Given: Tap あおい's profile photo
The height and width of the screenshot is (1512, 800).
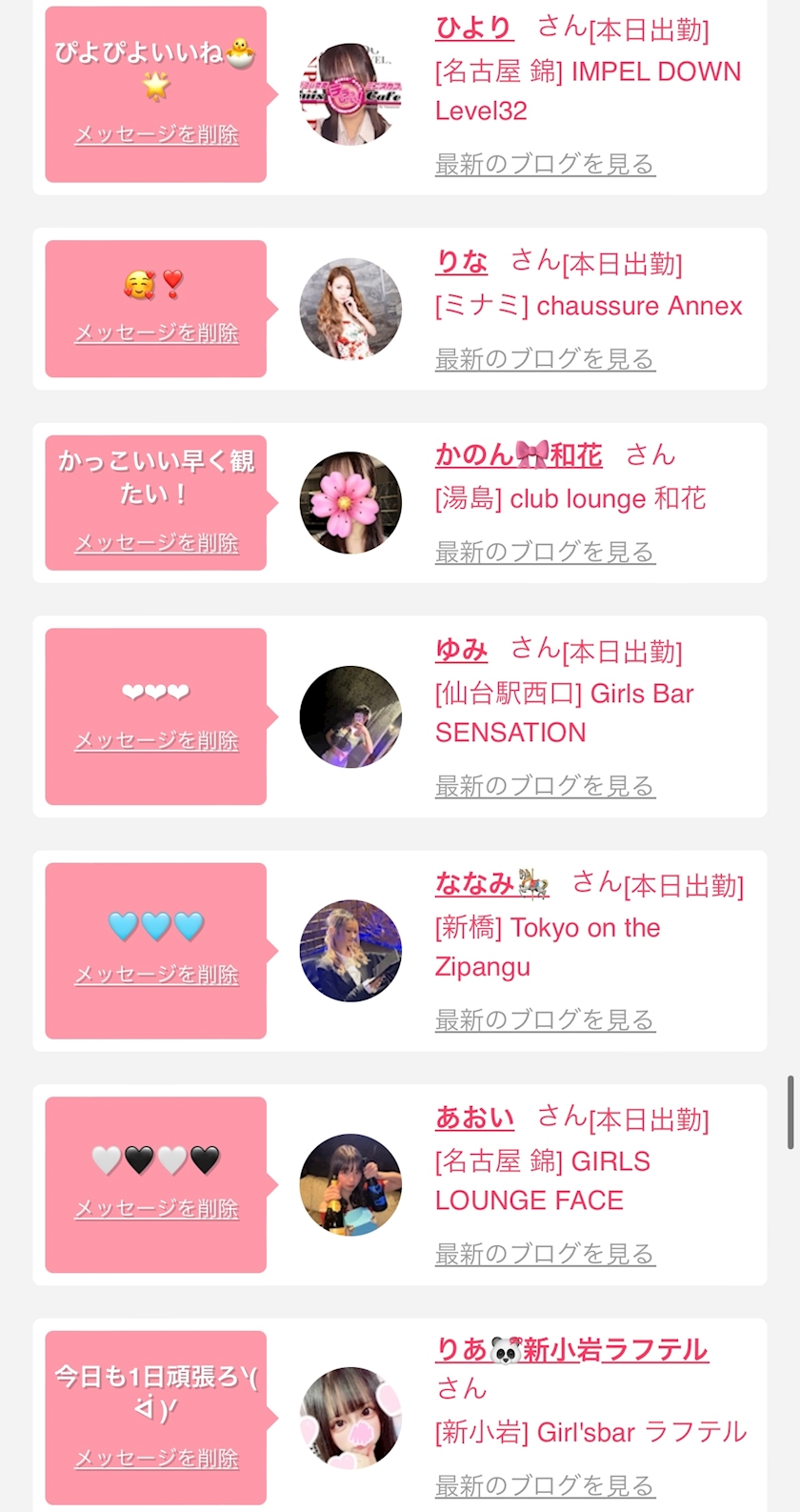Looking at the screenshot, I should tap(350, 1184).
